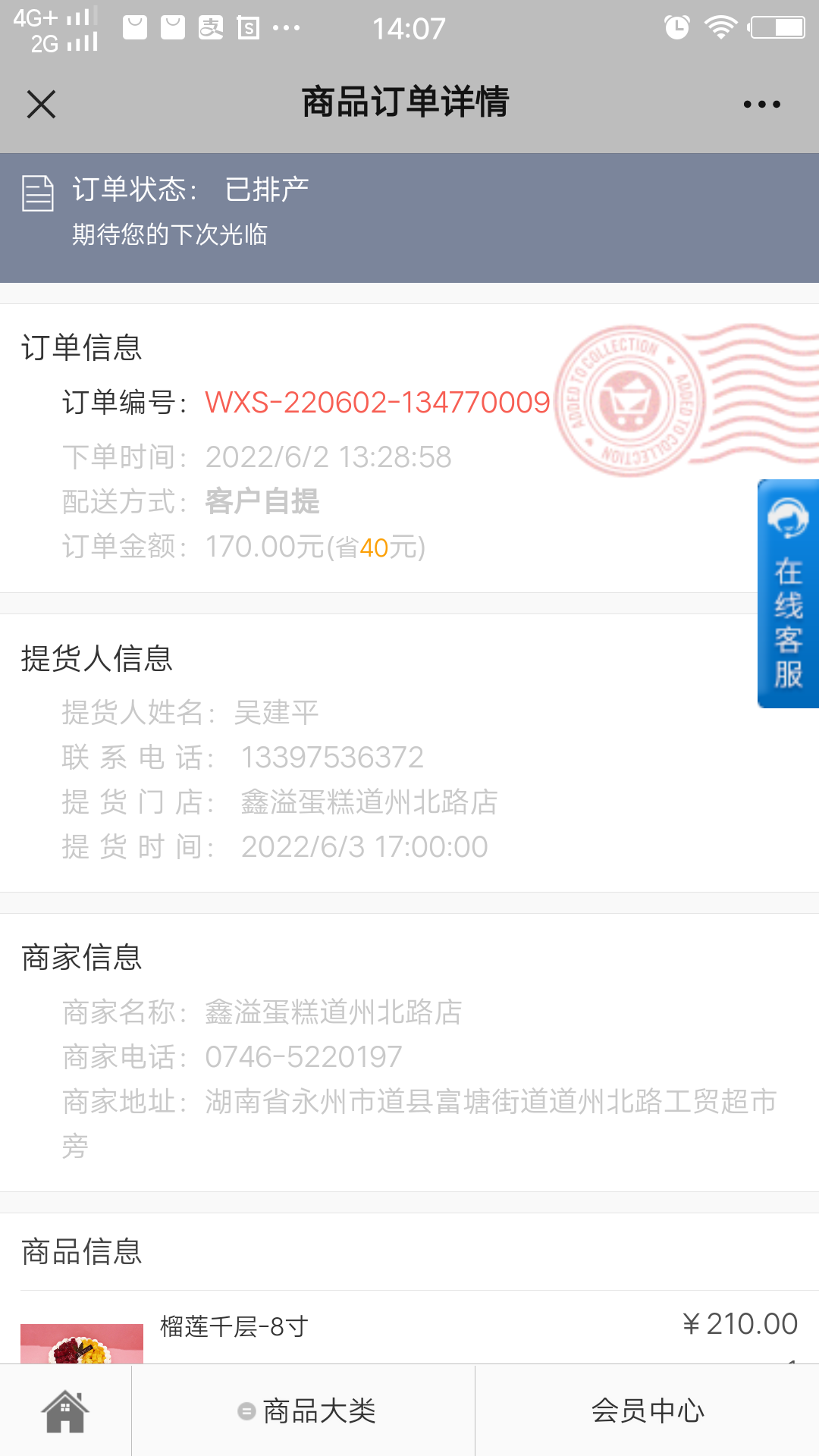Open the three-dot overflow menu
Viewport: 819px width, 1456px height.
[761, 104]
